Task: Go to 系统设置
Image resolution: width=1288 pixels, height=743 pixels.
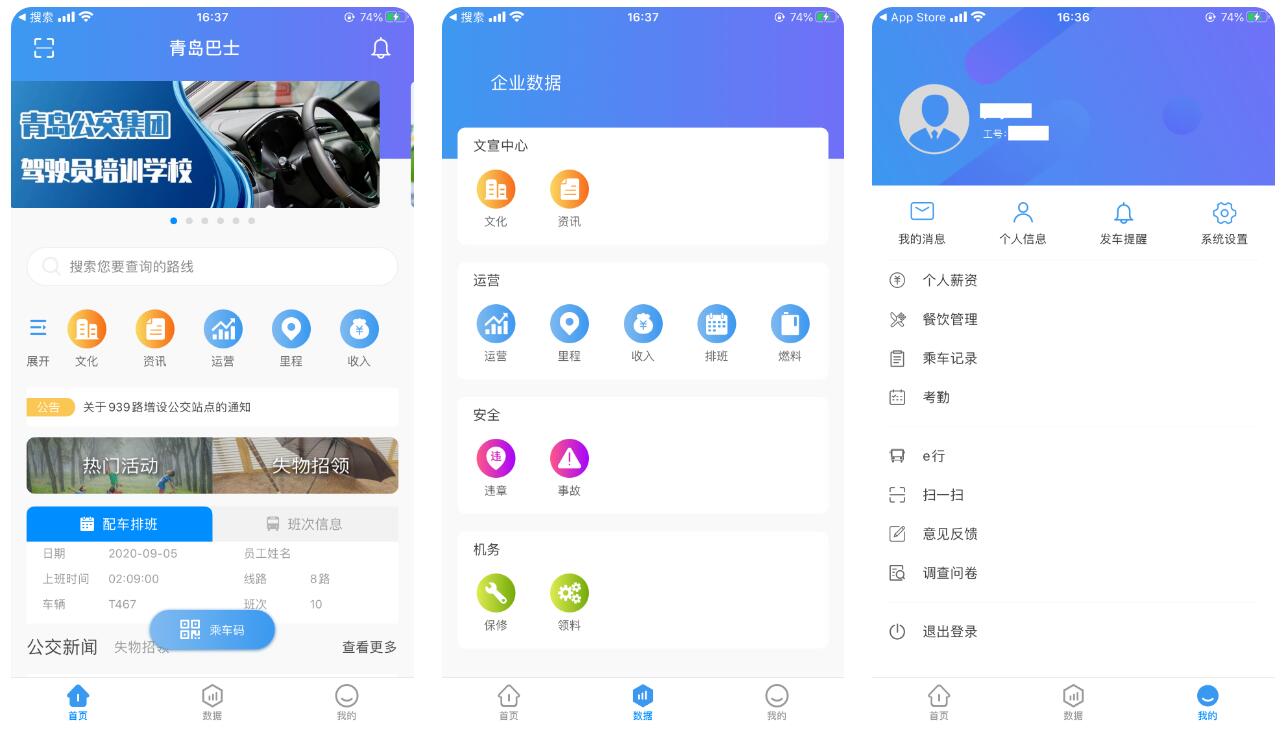Action: (x=1224, y=223)
